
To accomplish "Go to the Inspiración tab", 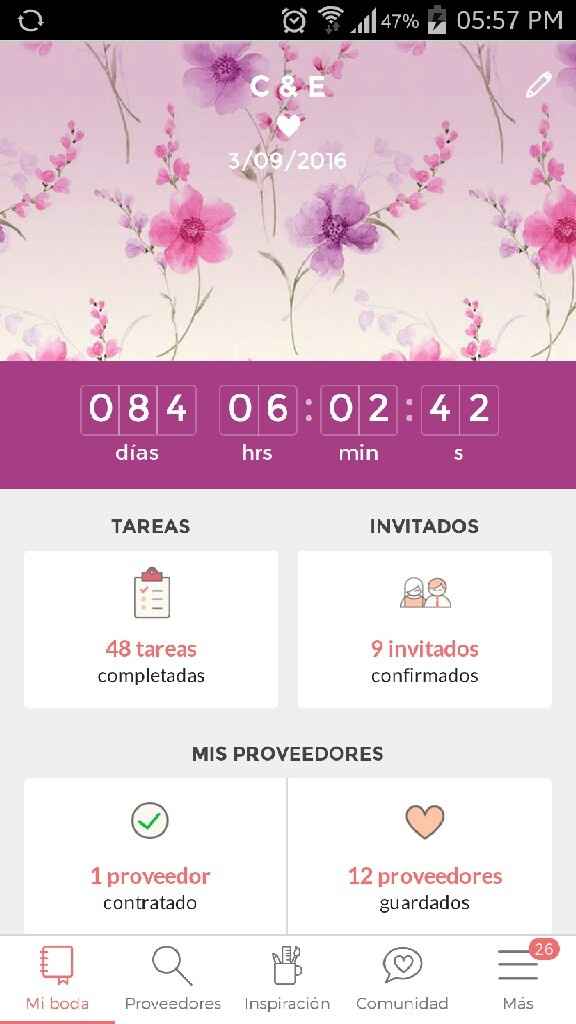I will pyautogui.click(x=287, y=980).
